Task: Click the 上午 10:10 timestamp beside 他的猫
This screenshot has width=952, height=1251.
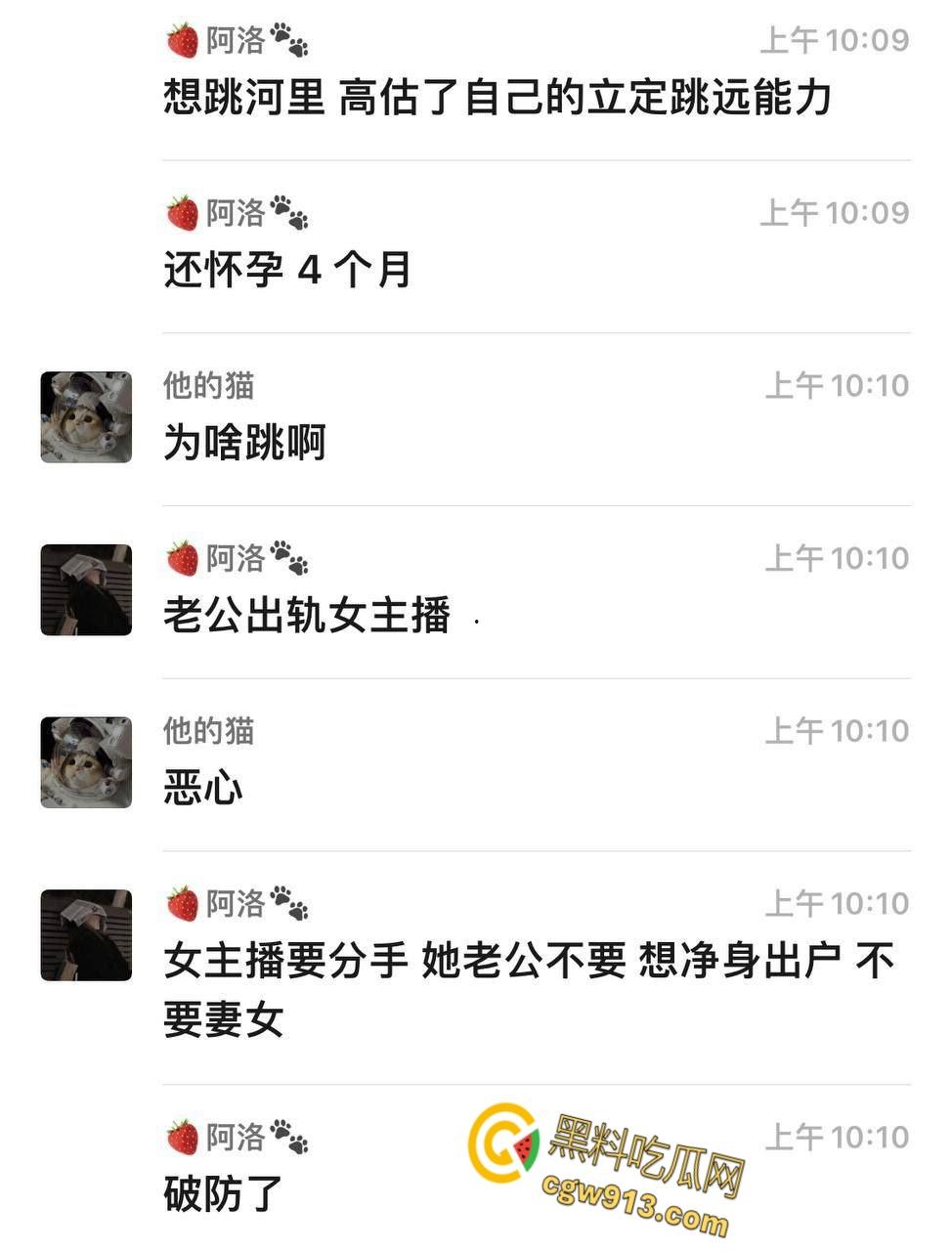Action: click(839, 385)
